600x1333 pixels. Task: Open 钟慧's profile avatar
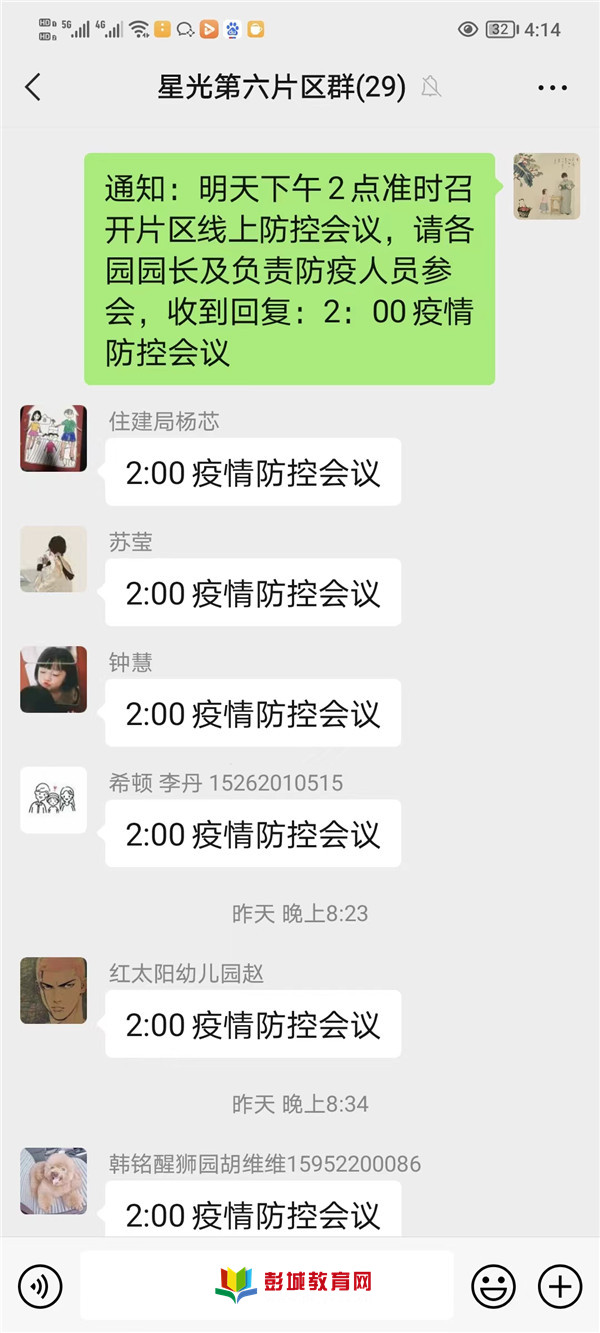53,679
